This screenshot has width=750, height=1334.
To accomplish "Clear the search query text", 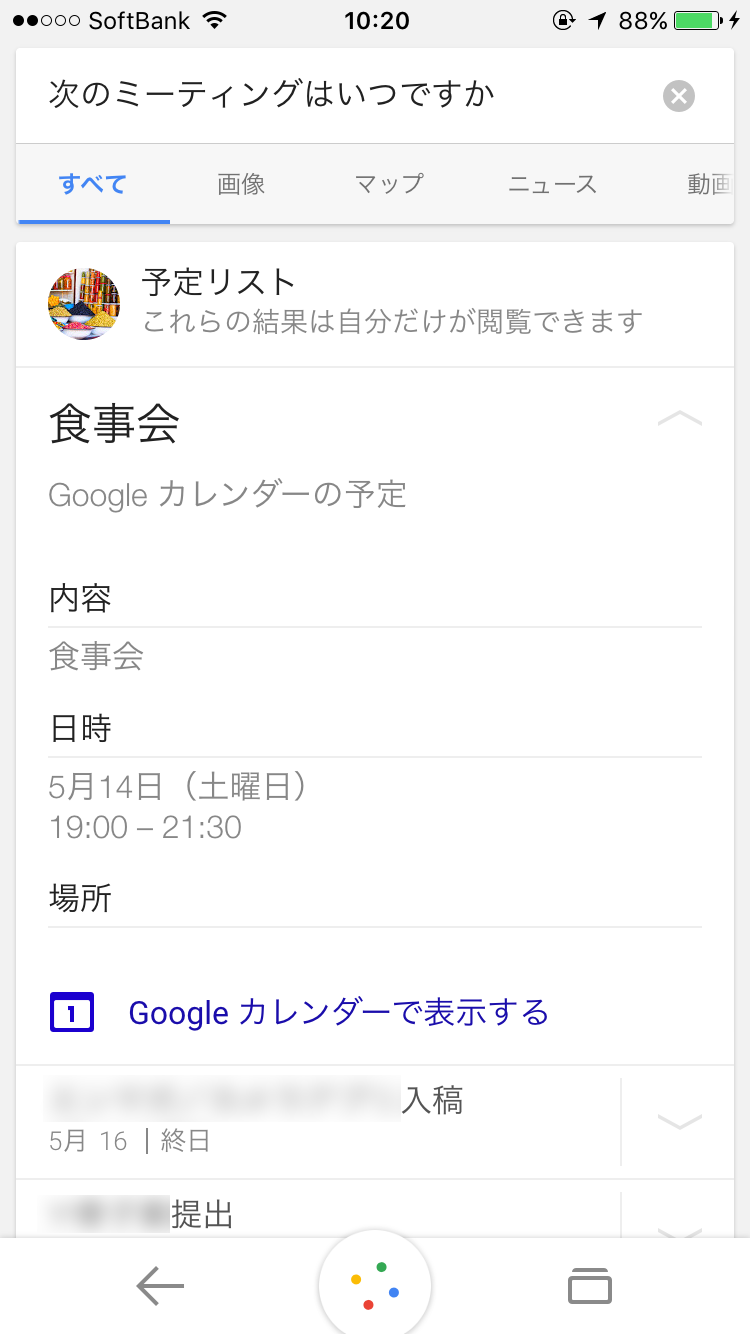I will [678, 96].
